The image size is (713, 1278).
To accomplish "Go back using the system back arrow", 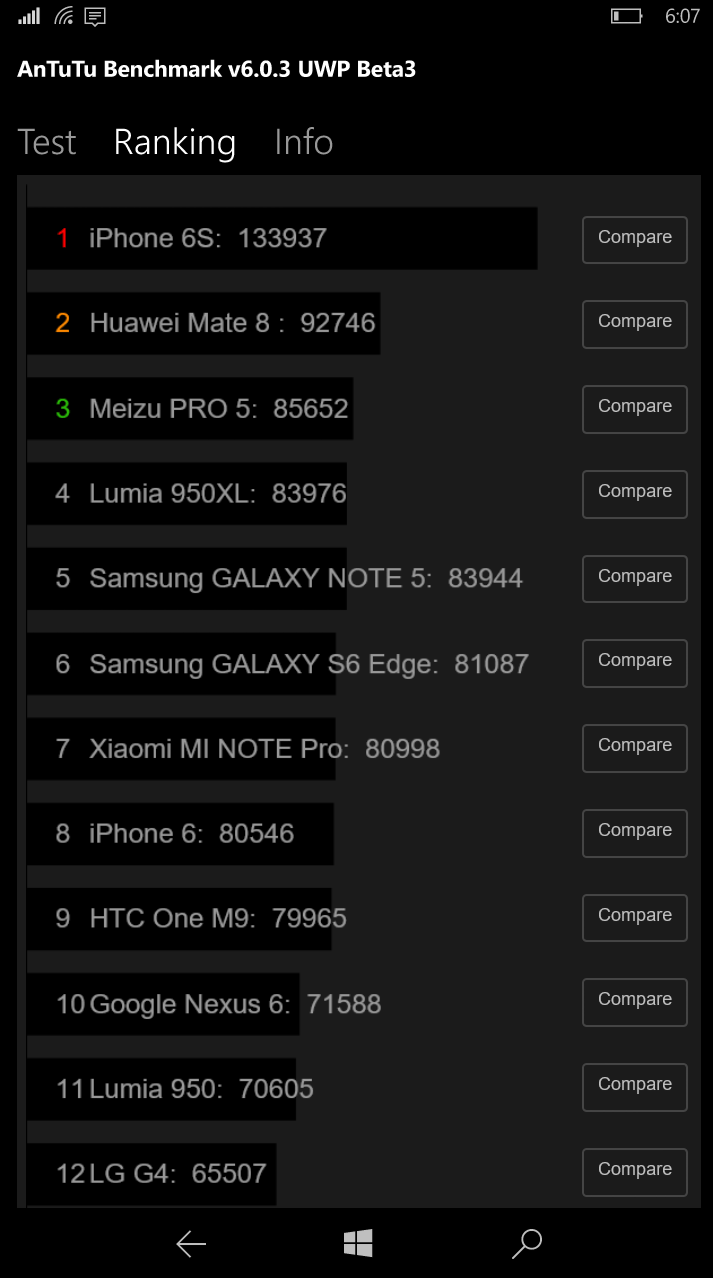I will click(x=191, y=1244).
